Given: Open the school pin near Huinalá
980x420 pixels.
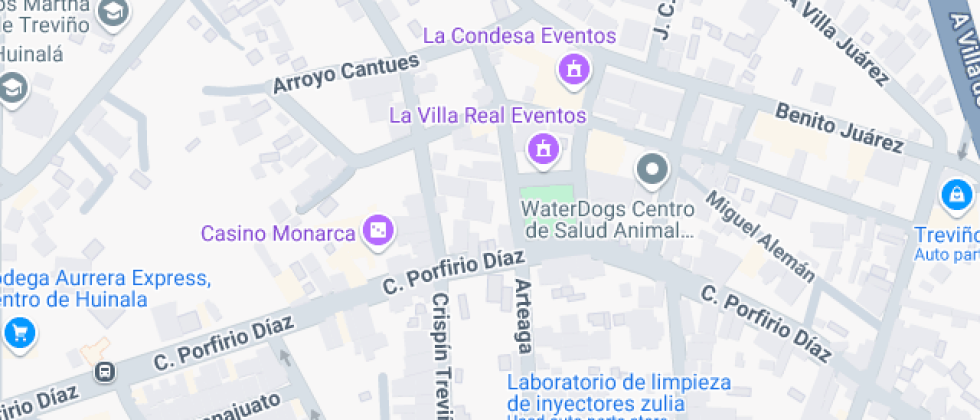Looking at the screenshot, I should (13, 89).
